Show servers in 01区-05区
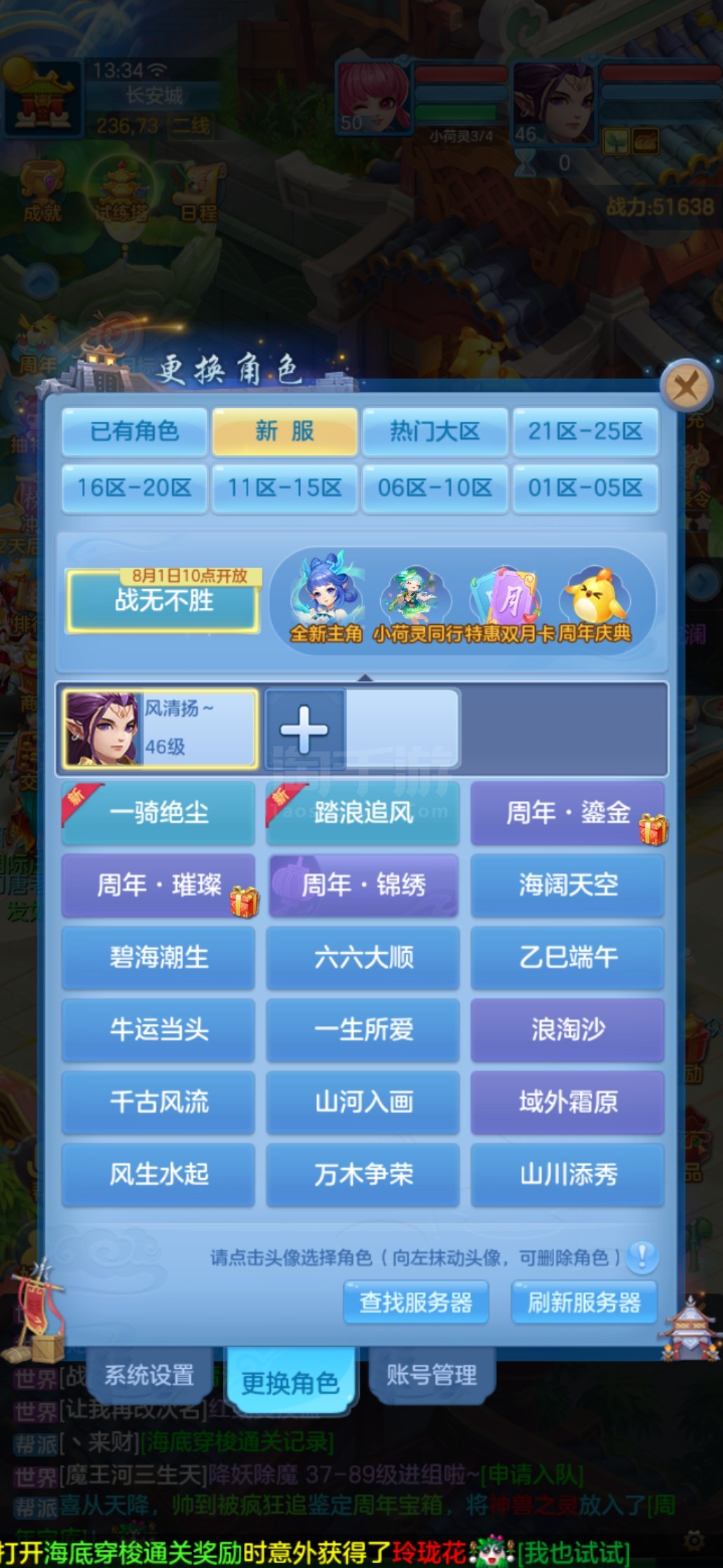 (x=585, y=487)
